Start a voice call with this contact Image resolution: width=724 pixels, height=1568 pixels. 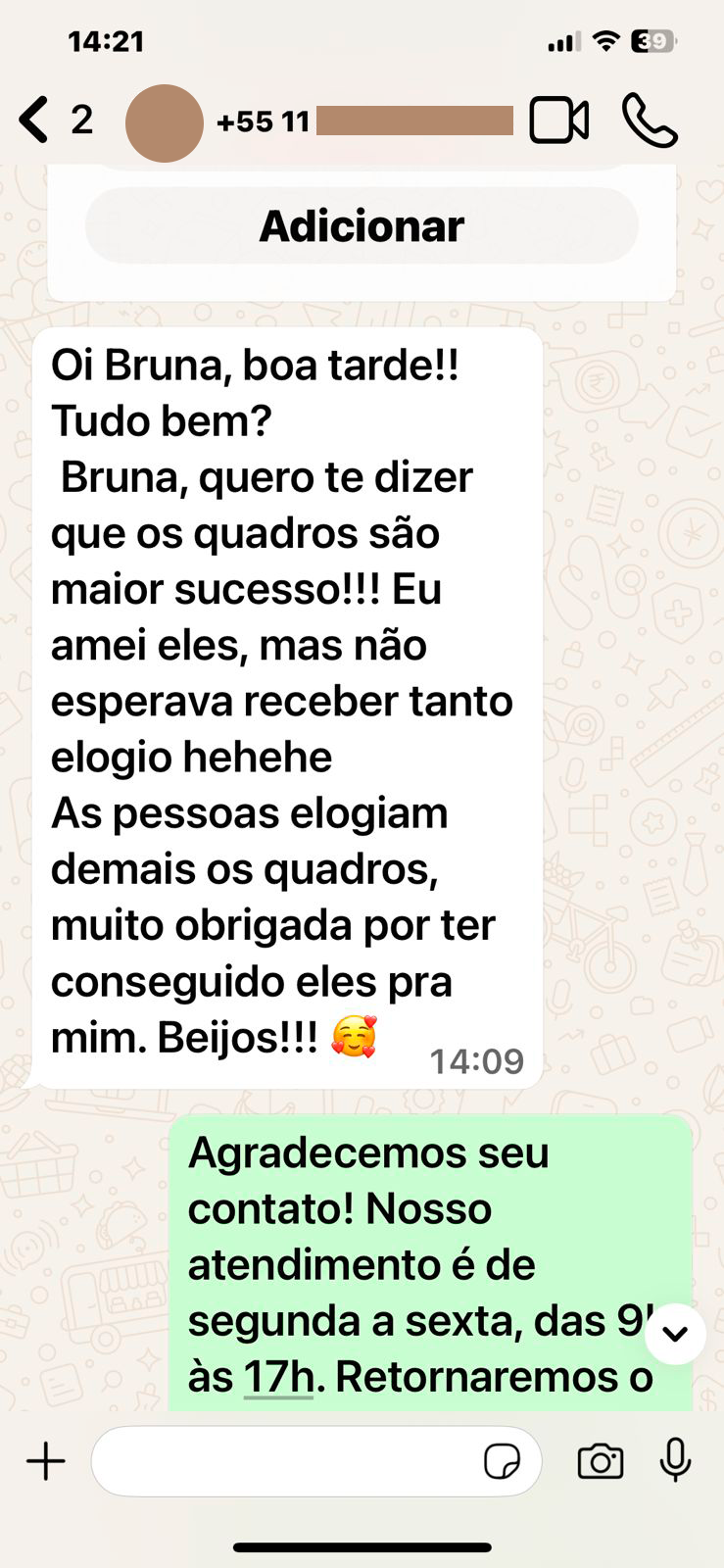click(649, 122)
